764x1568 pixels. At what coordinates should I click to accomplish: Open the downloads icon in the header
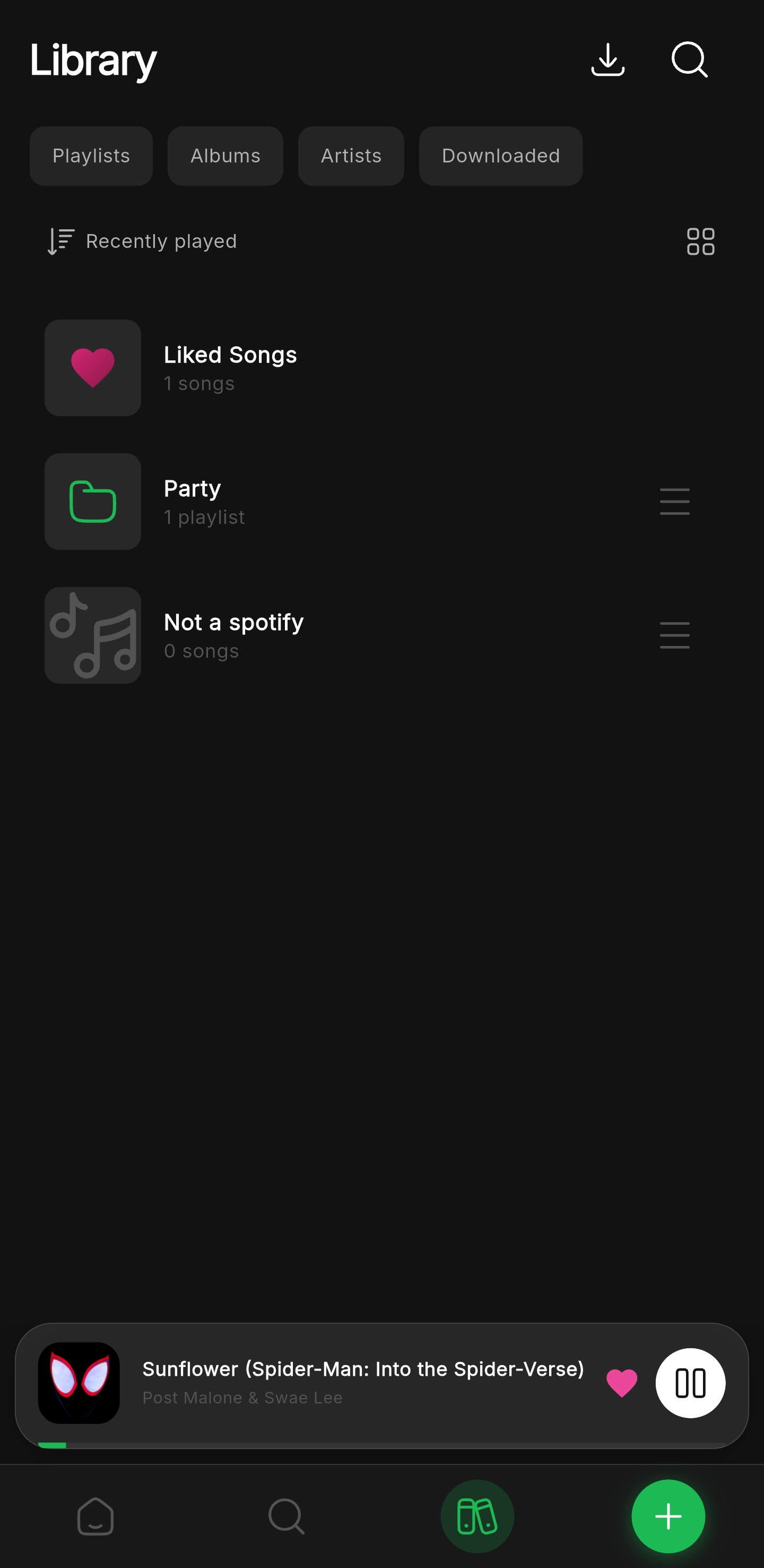[607, 59]
